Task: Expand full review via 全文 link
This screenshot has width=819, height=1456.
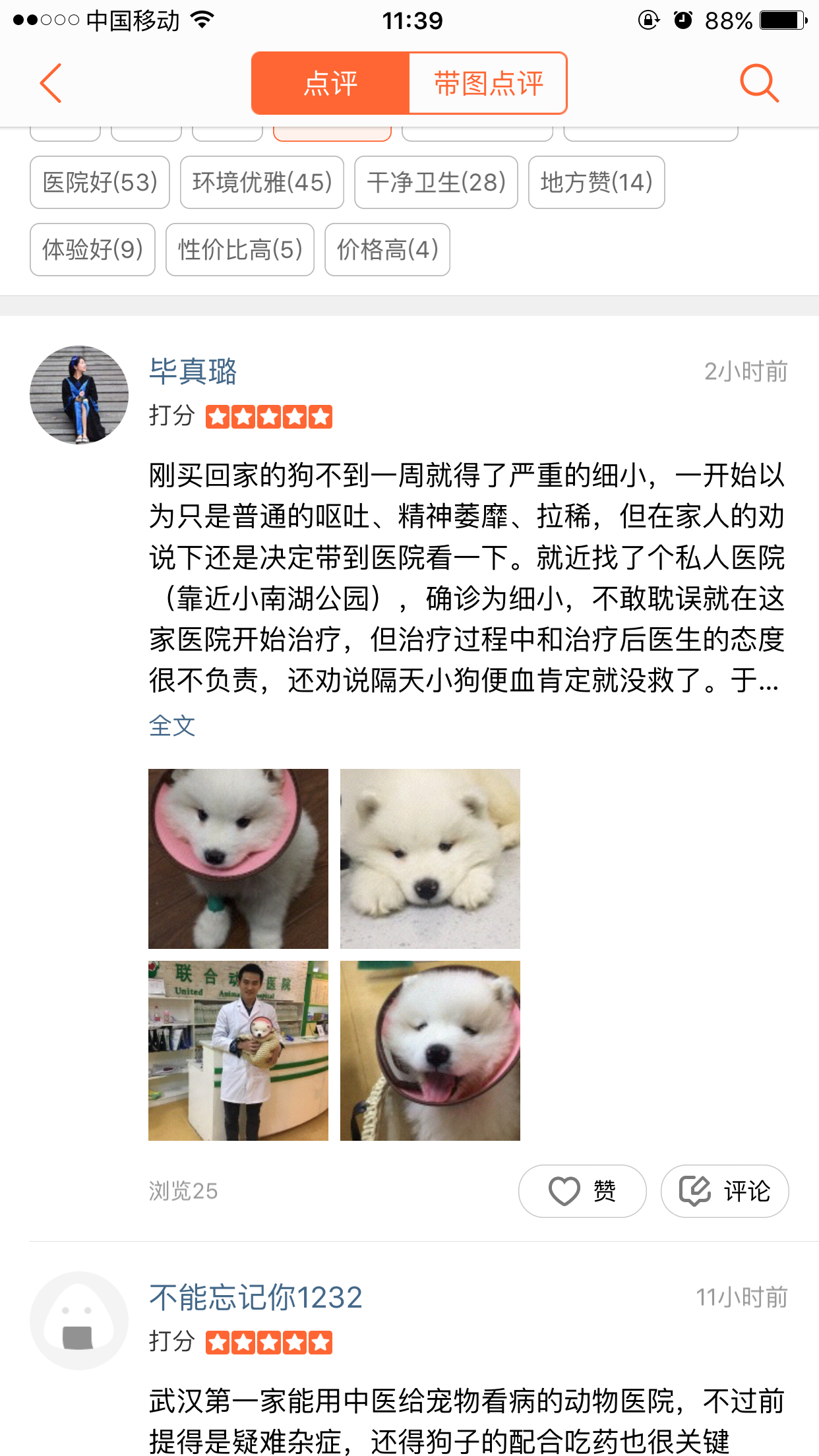Action: click(172, 726)
